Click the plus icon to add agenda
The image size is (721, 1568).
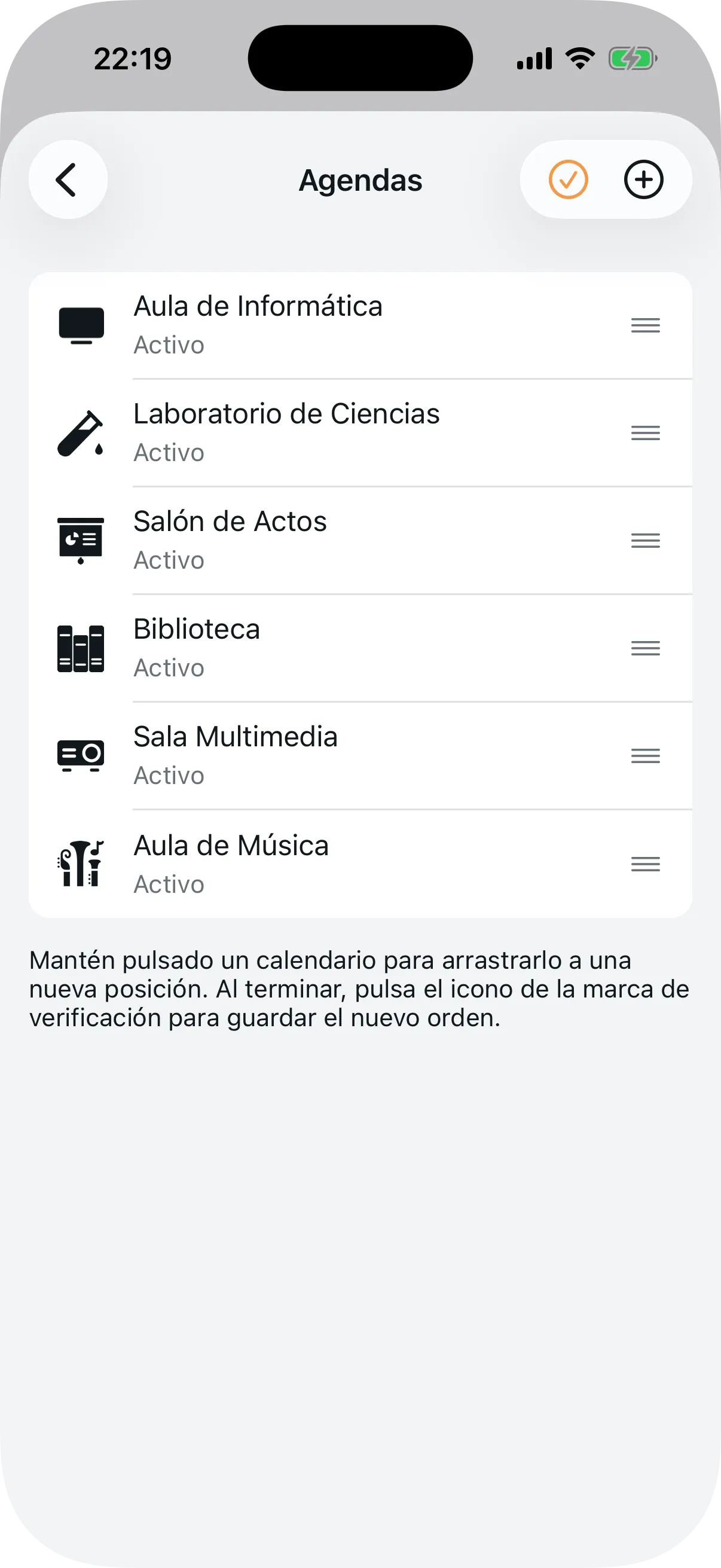point(644,179)
